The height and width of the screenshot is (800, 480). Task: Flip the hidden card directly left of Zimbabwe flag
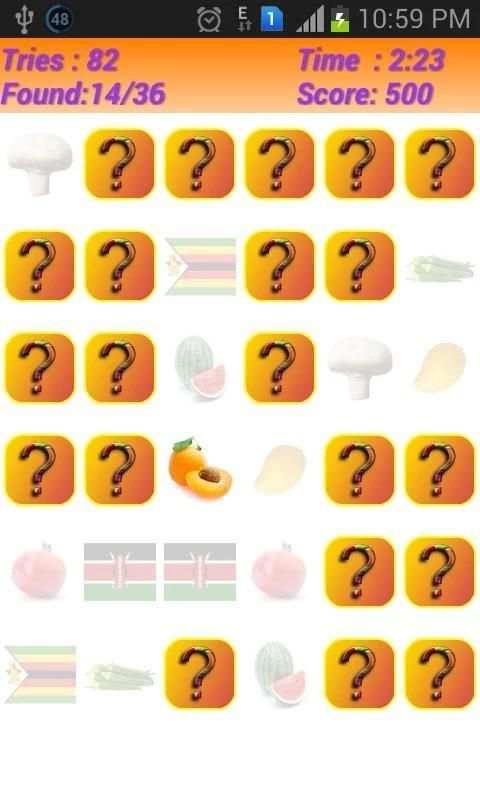tap(119, 265)
